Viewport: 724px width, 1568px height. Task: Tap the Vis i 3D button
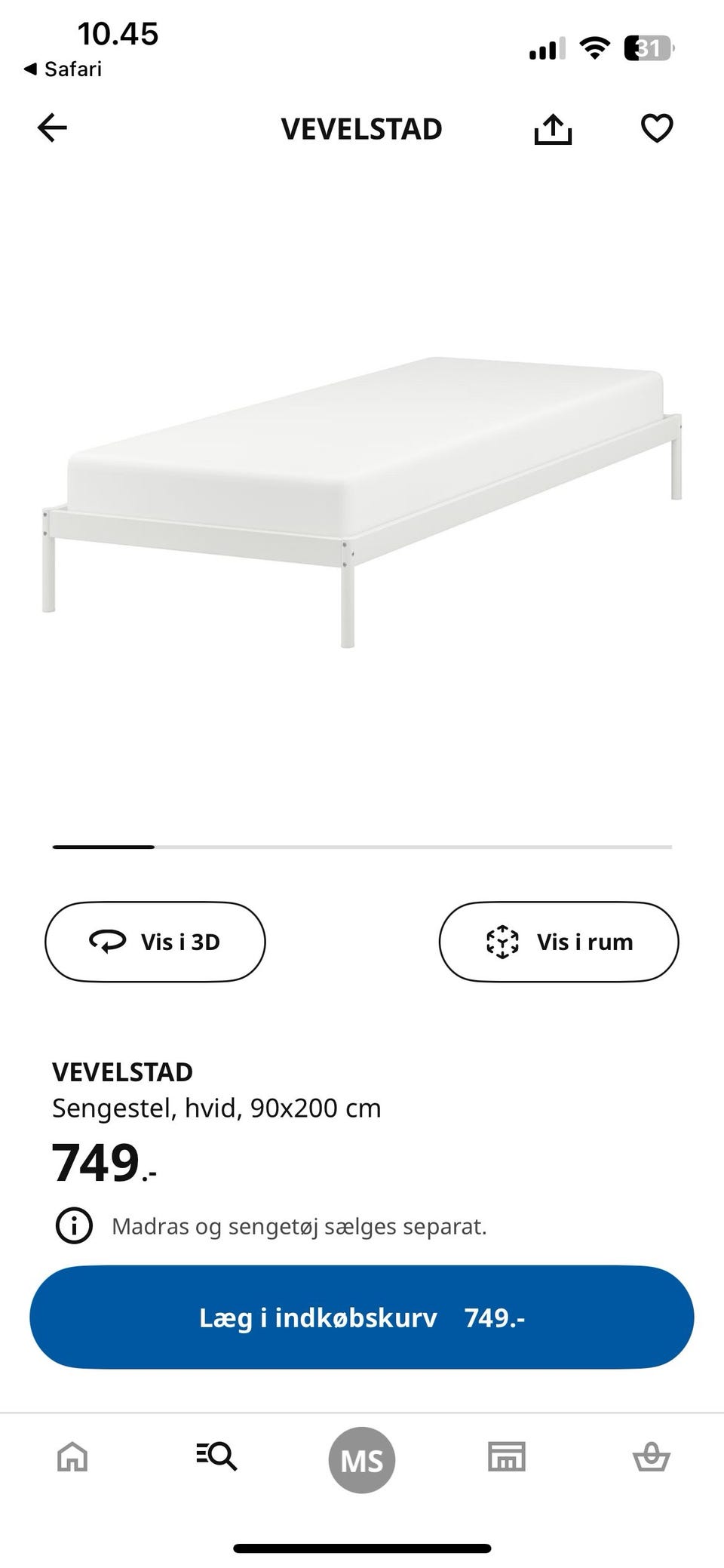point(155,942)
